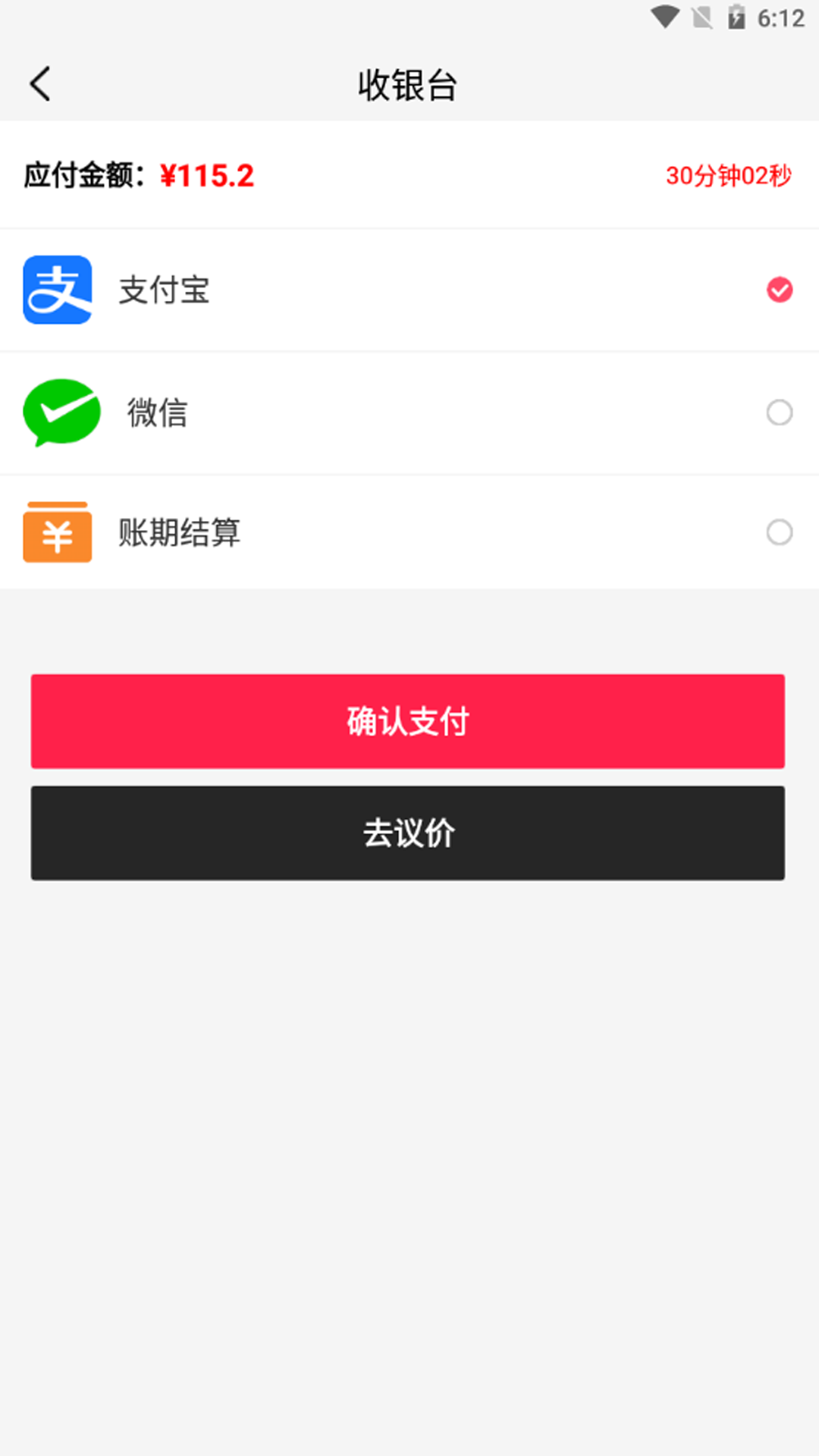819x1456 pixels.
Task: Expand the WeChat payment row
Action: click(409, 413)
